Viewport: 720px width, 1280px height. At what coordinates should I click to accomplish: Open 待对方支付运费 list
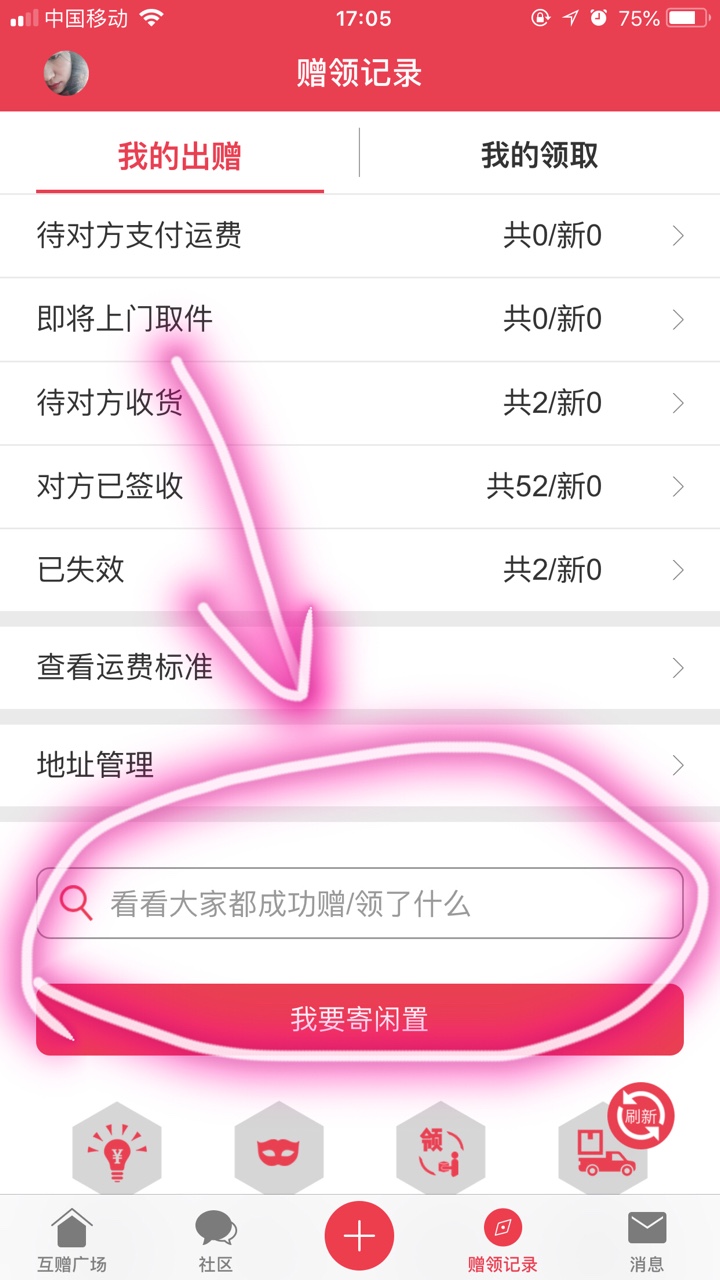[360, 236]
